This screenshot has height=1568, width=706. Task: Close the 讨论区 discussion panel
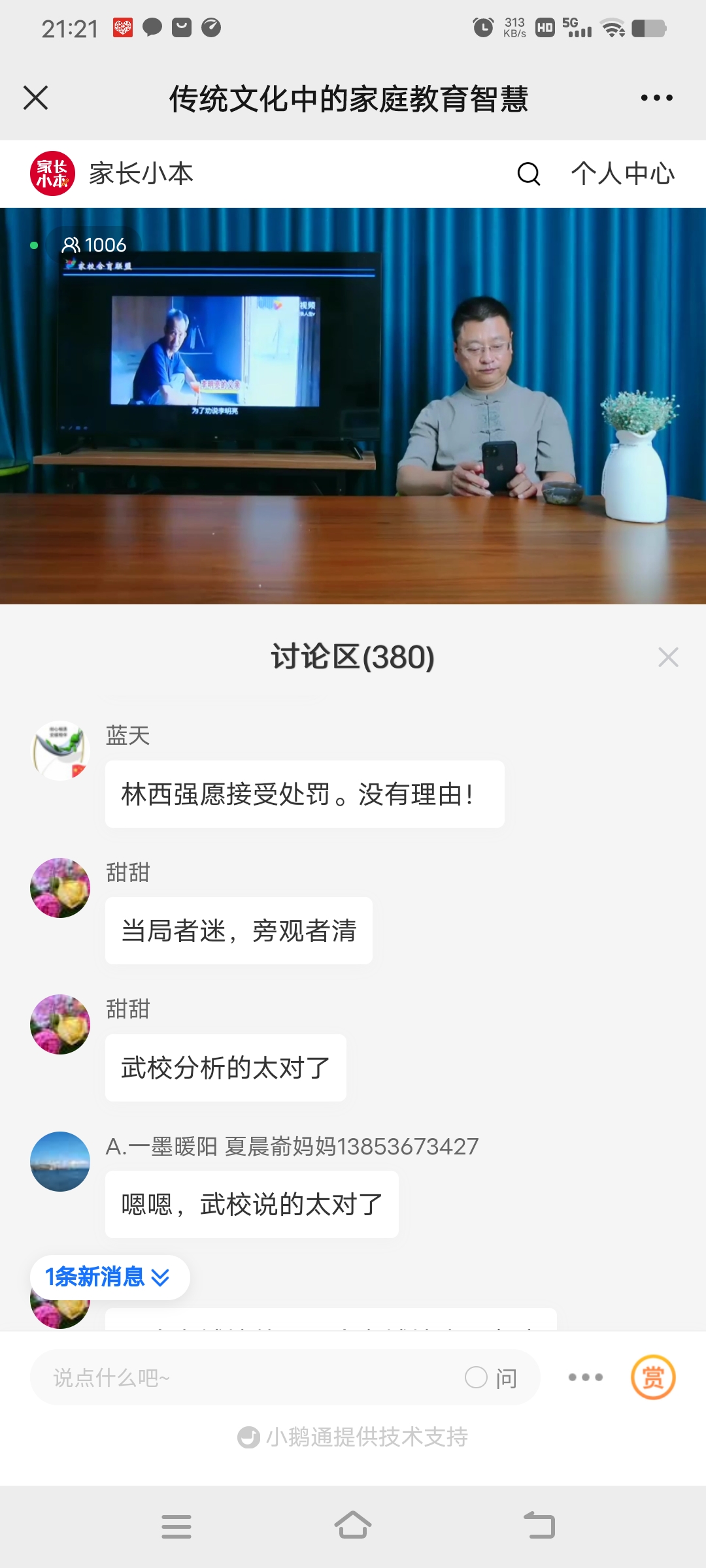tap(668, 657)
